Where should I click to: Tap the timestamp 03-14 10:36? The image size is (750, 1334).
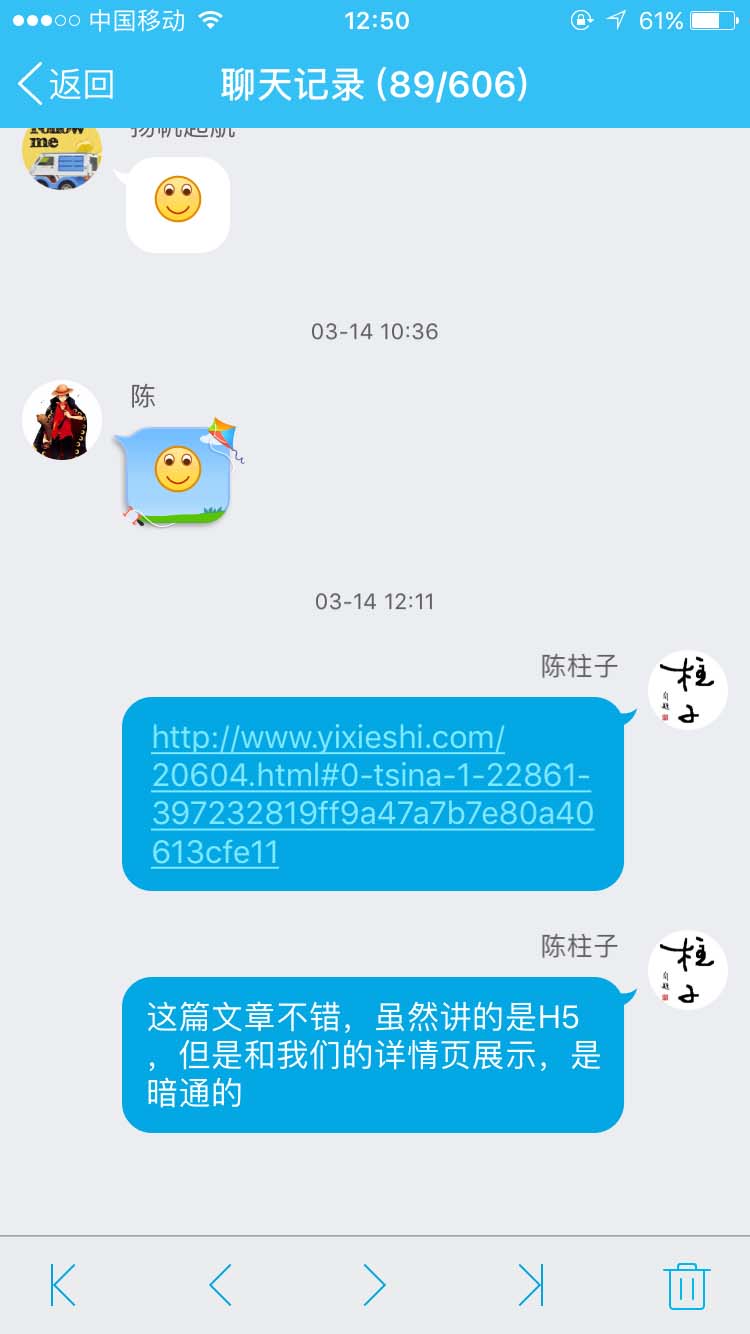(x=373, y=331)
